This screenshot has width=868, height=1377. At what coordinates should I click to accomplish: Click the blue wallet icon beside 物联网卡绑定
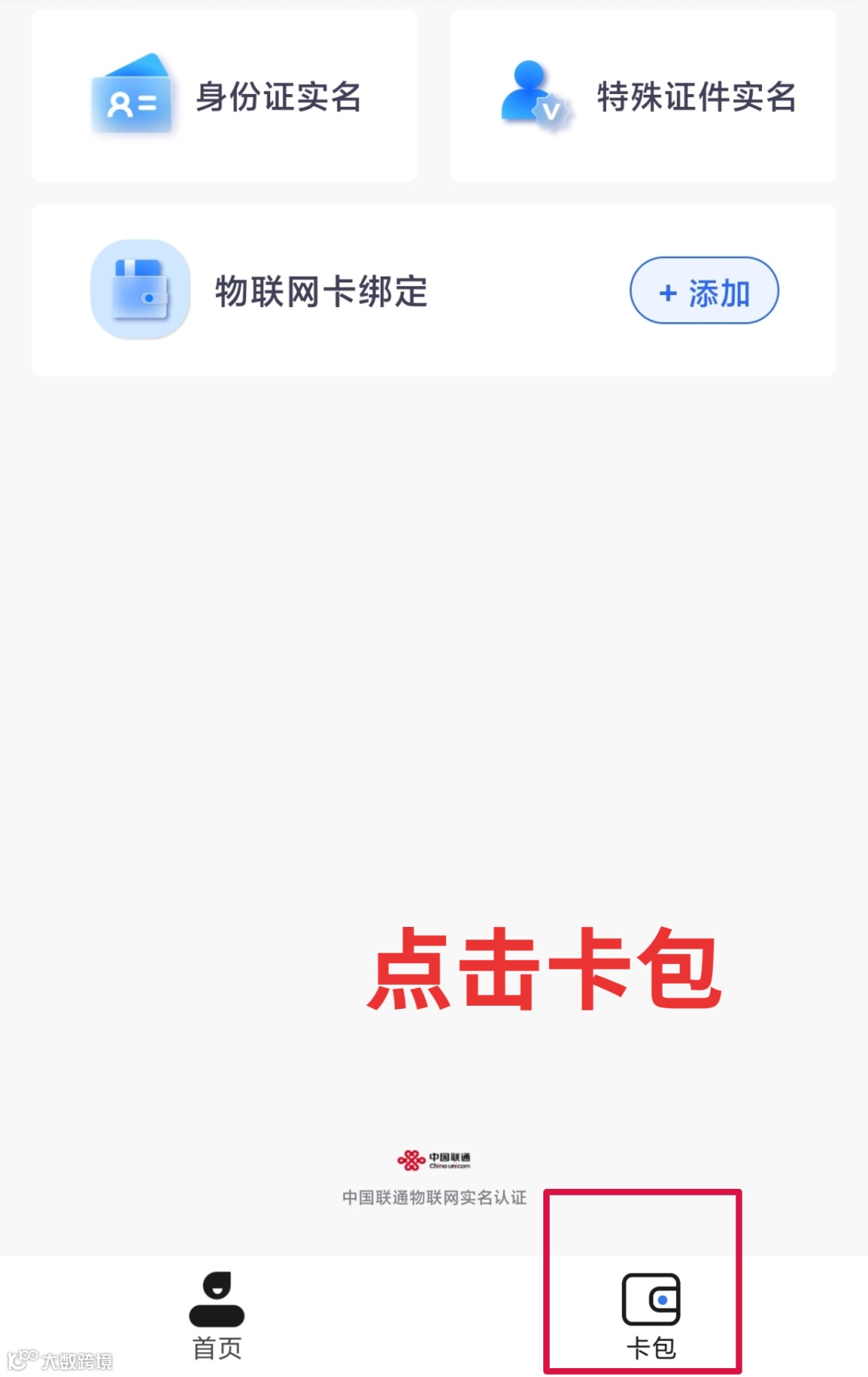tap(139, 291)
